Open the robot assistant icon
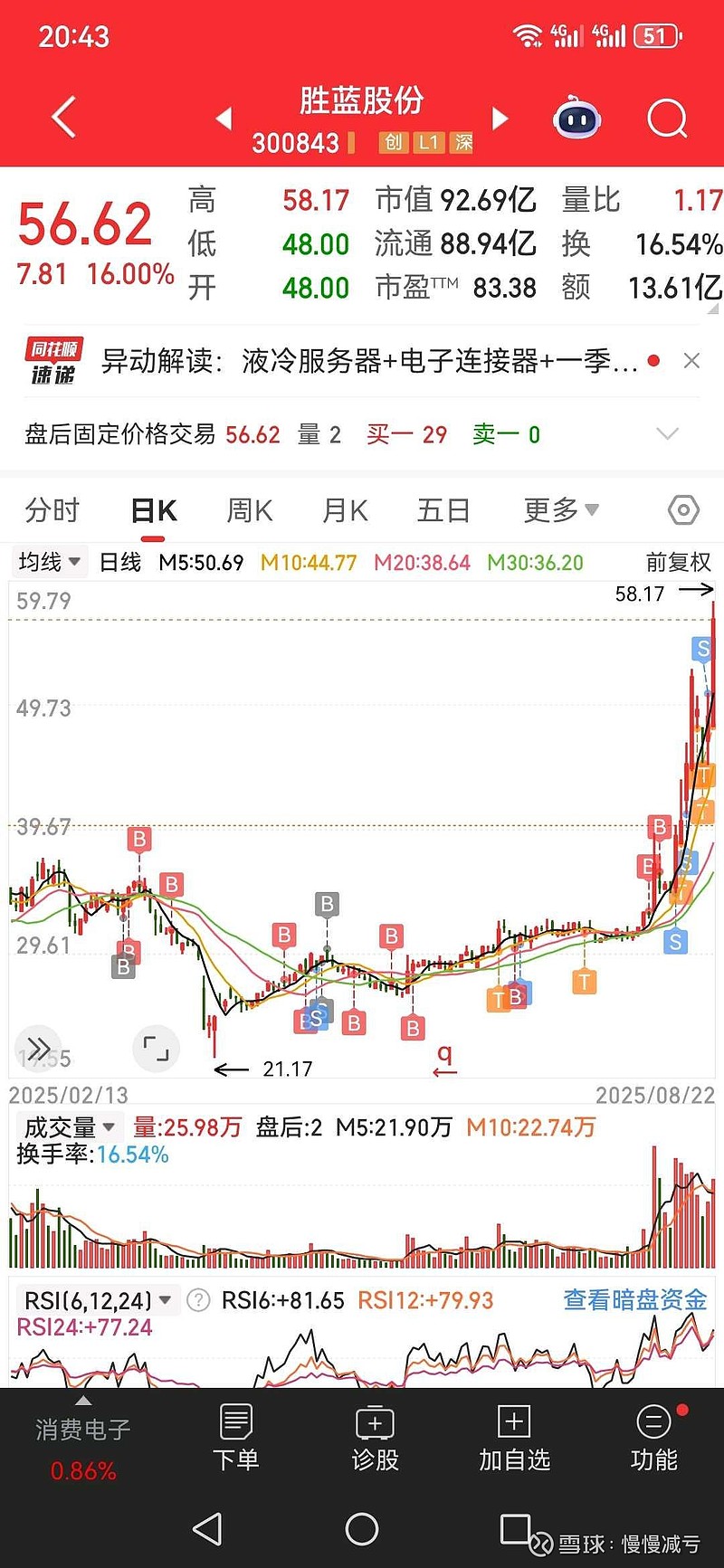Image resolution: width=724 pixels, height=1568 pixels. tap(577, 118)
